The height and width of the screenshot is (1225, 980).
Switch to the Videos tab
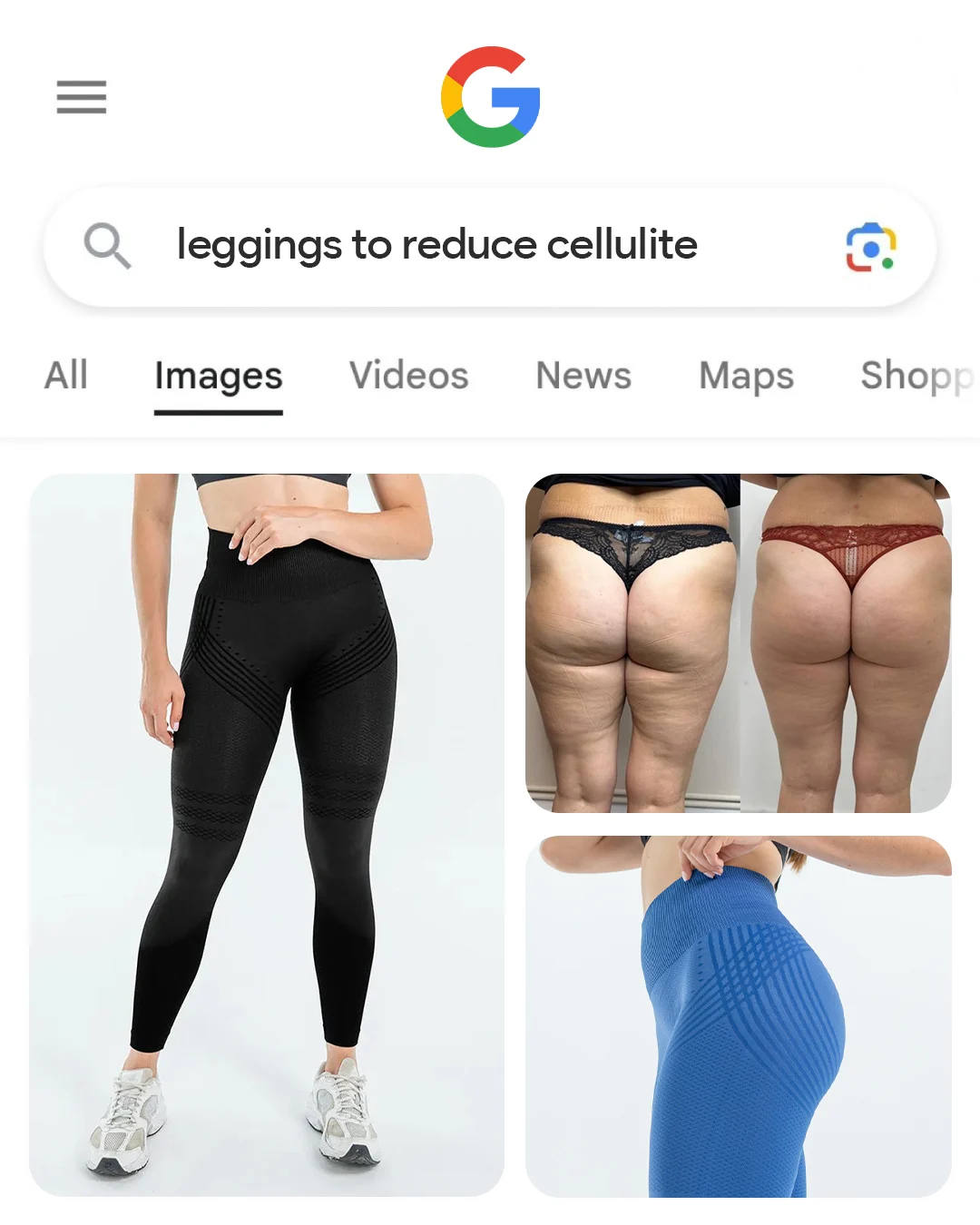point(409,376)
